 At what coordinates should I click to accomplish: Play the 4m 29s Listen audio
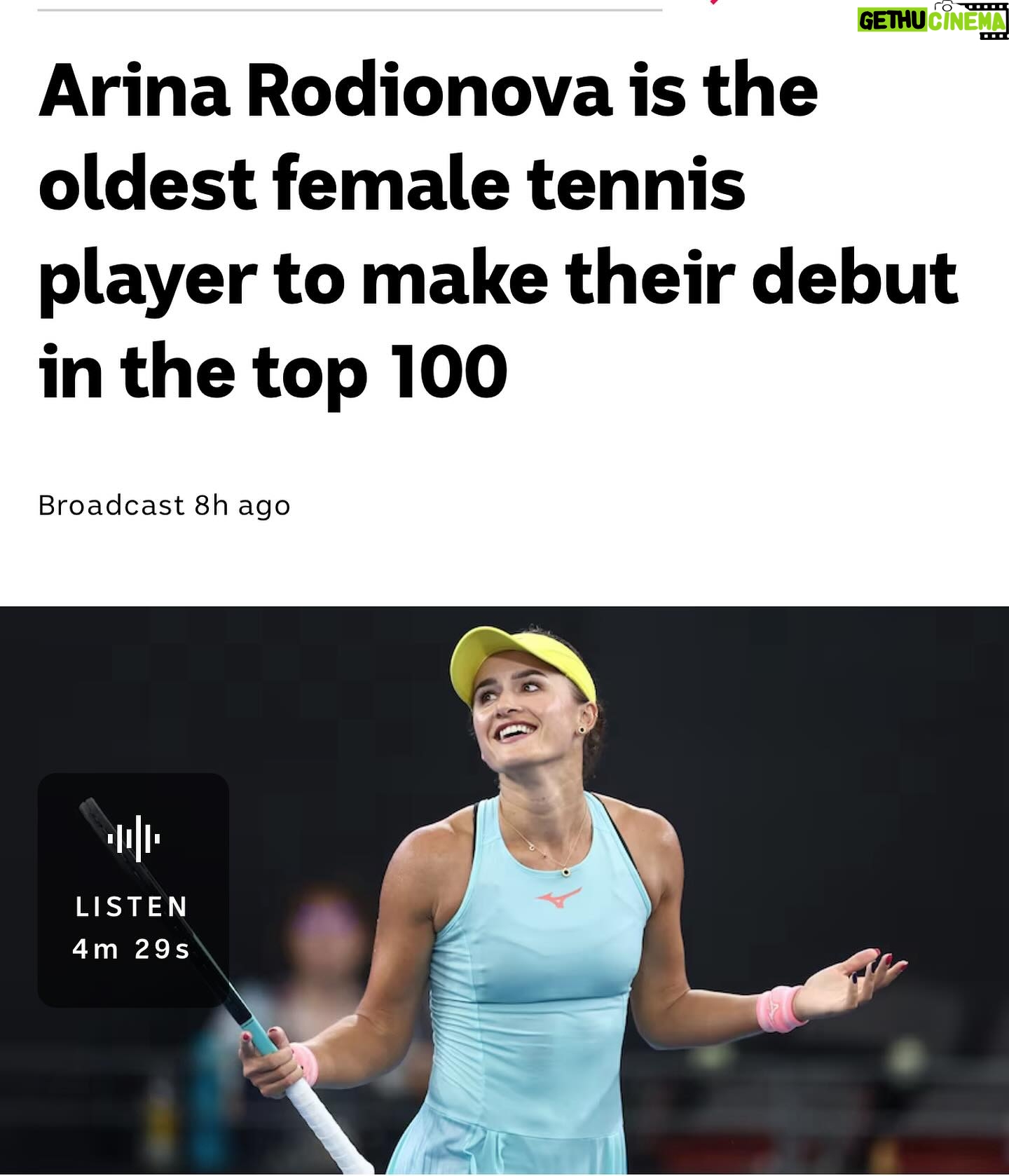(x=133, y=889)
